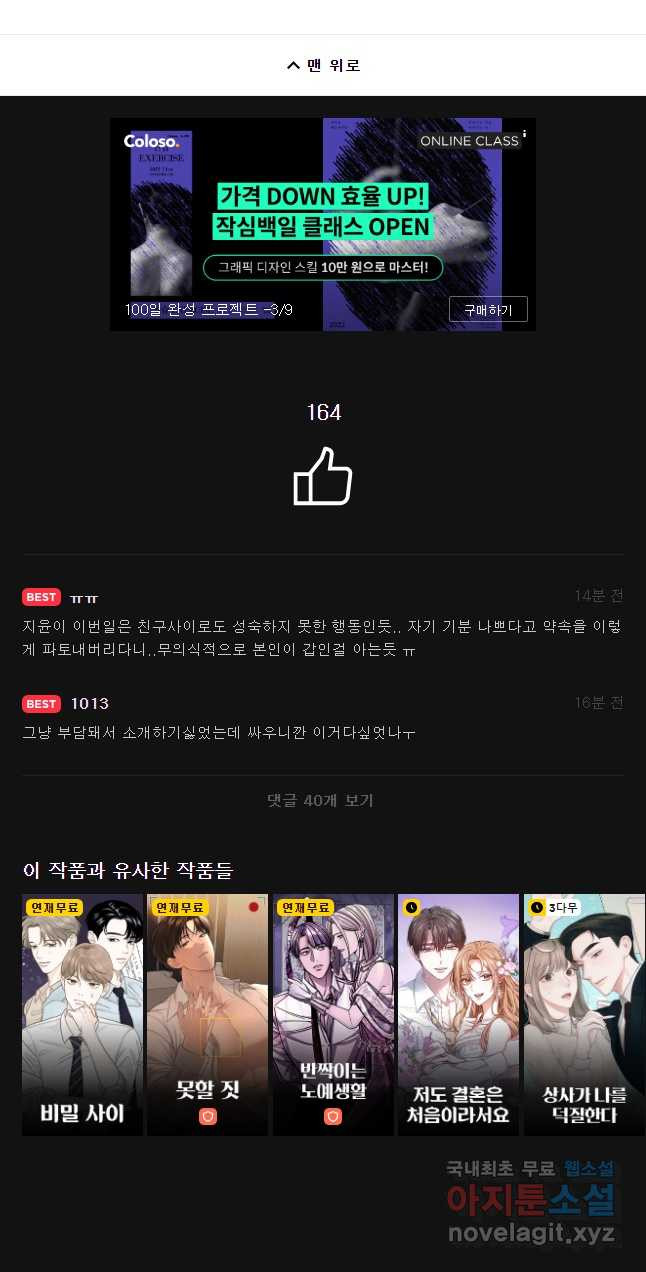Open the ad info icon on the banner
Viewport: 646px width, 1272px height.
tap(525, 134)
